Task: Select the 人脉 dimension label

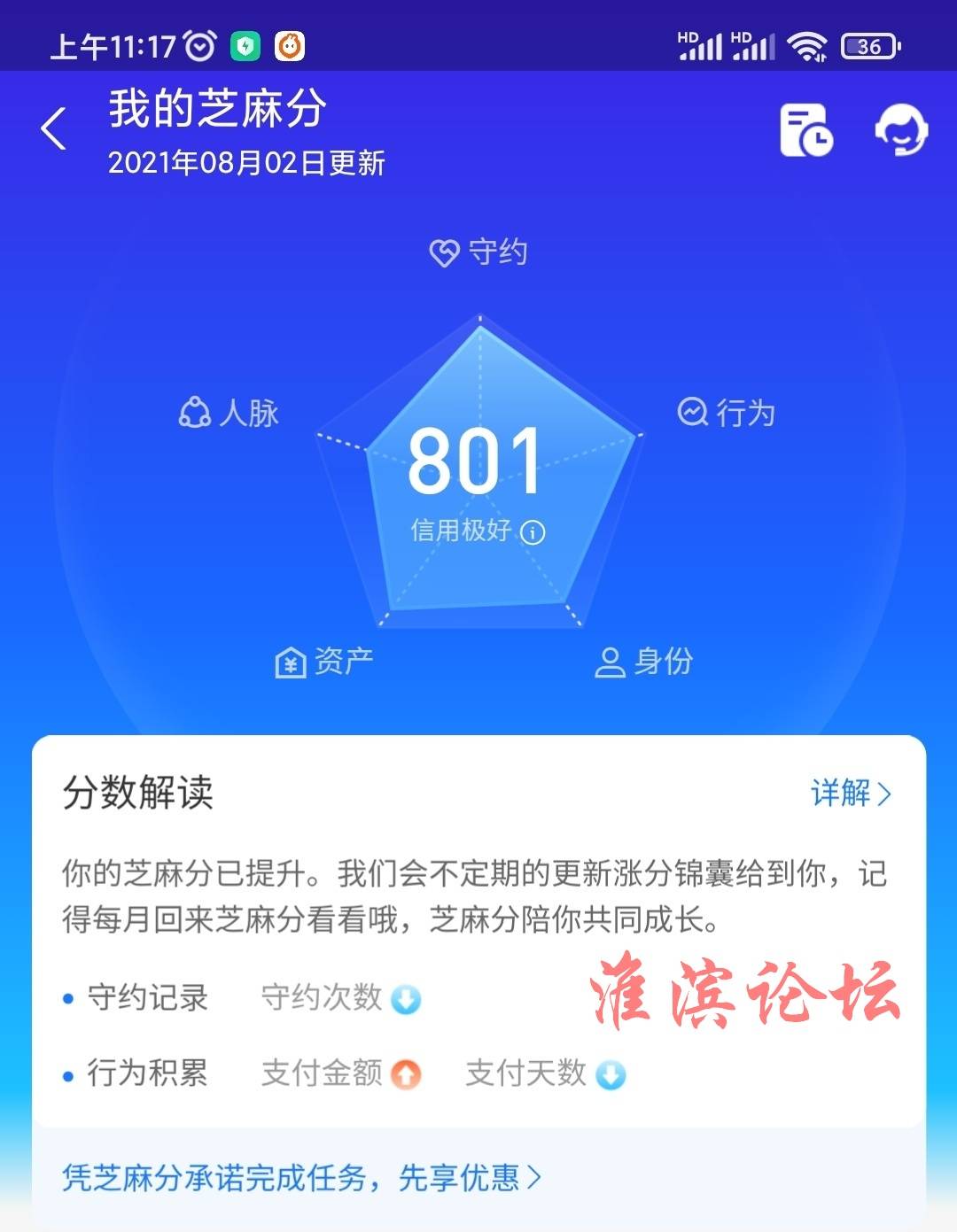Action: point(230,413)
